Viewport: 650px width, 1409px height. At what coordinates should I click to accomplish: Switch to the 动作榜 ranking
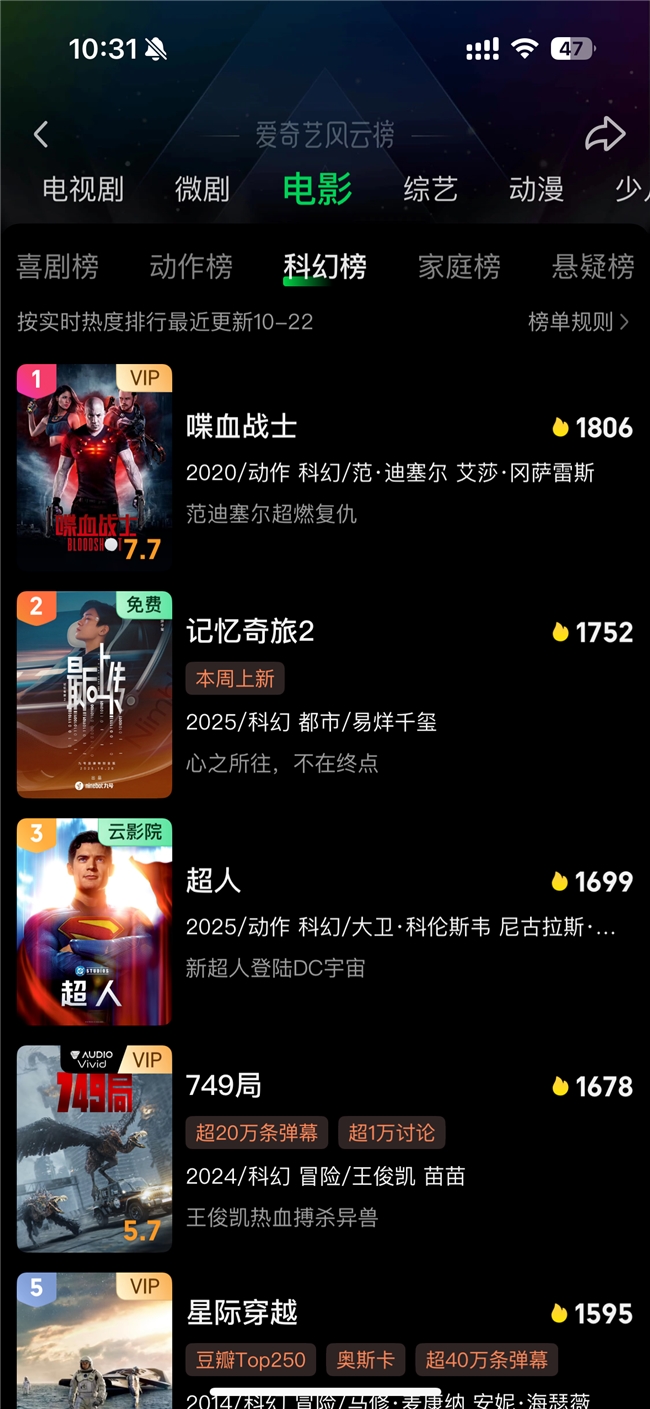191,267
